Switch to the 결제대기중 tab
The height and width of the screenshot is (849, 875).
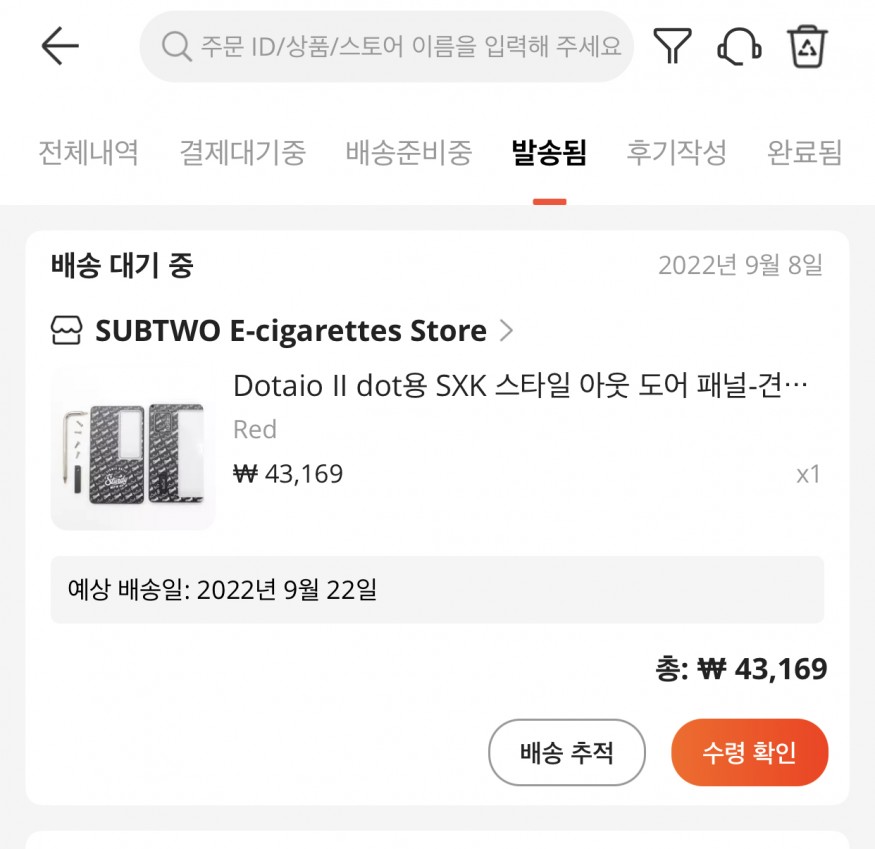(x=243, y=153)
